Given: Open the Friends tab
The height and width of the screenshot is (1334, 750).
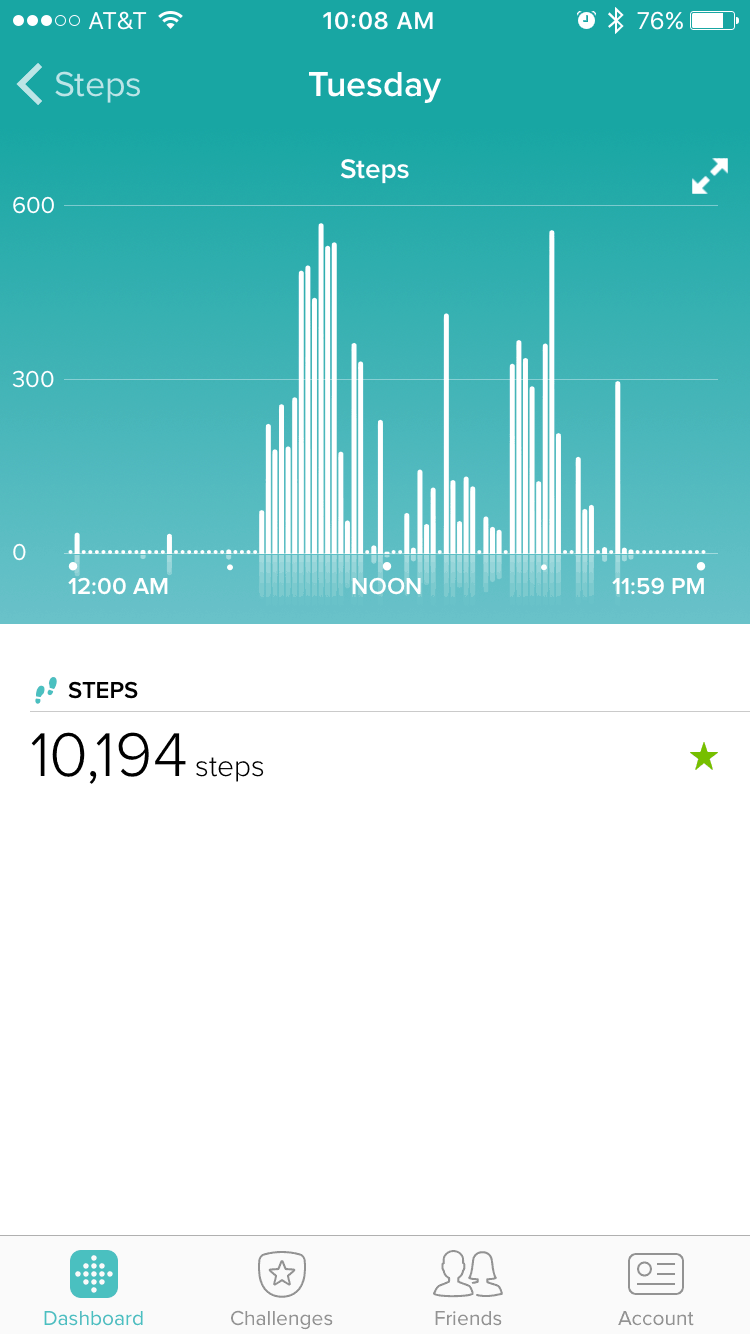Looking at the screenshot, I should click(x=468, y=1289).
